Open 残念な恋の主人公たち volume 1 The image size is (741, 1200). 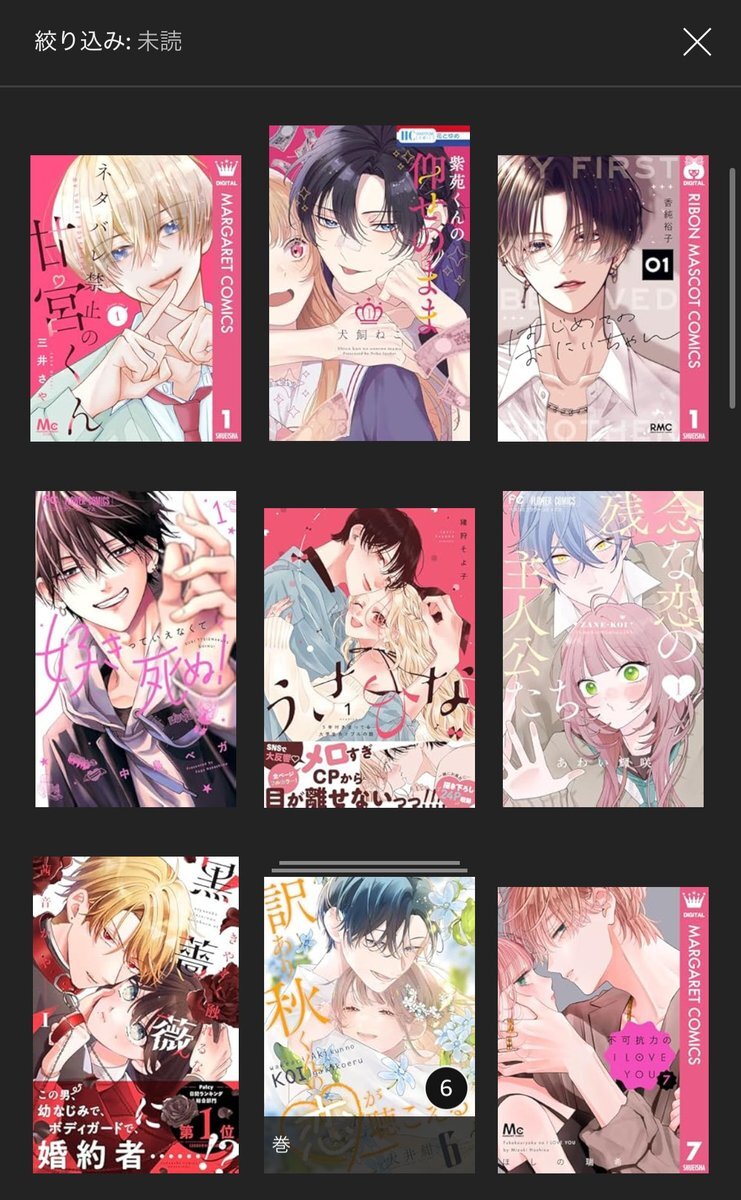pyautogui.click(x=603, y=648)
